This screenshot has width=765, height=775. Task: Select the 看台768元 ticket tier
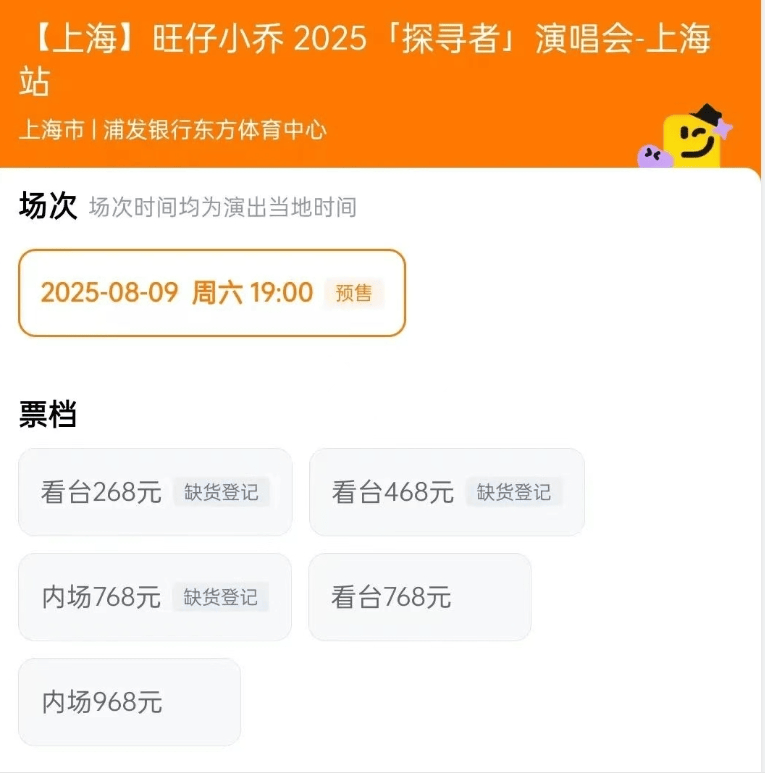[x=419, y=597]
